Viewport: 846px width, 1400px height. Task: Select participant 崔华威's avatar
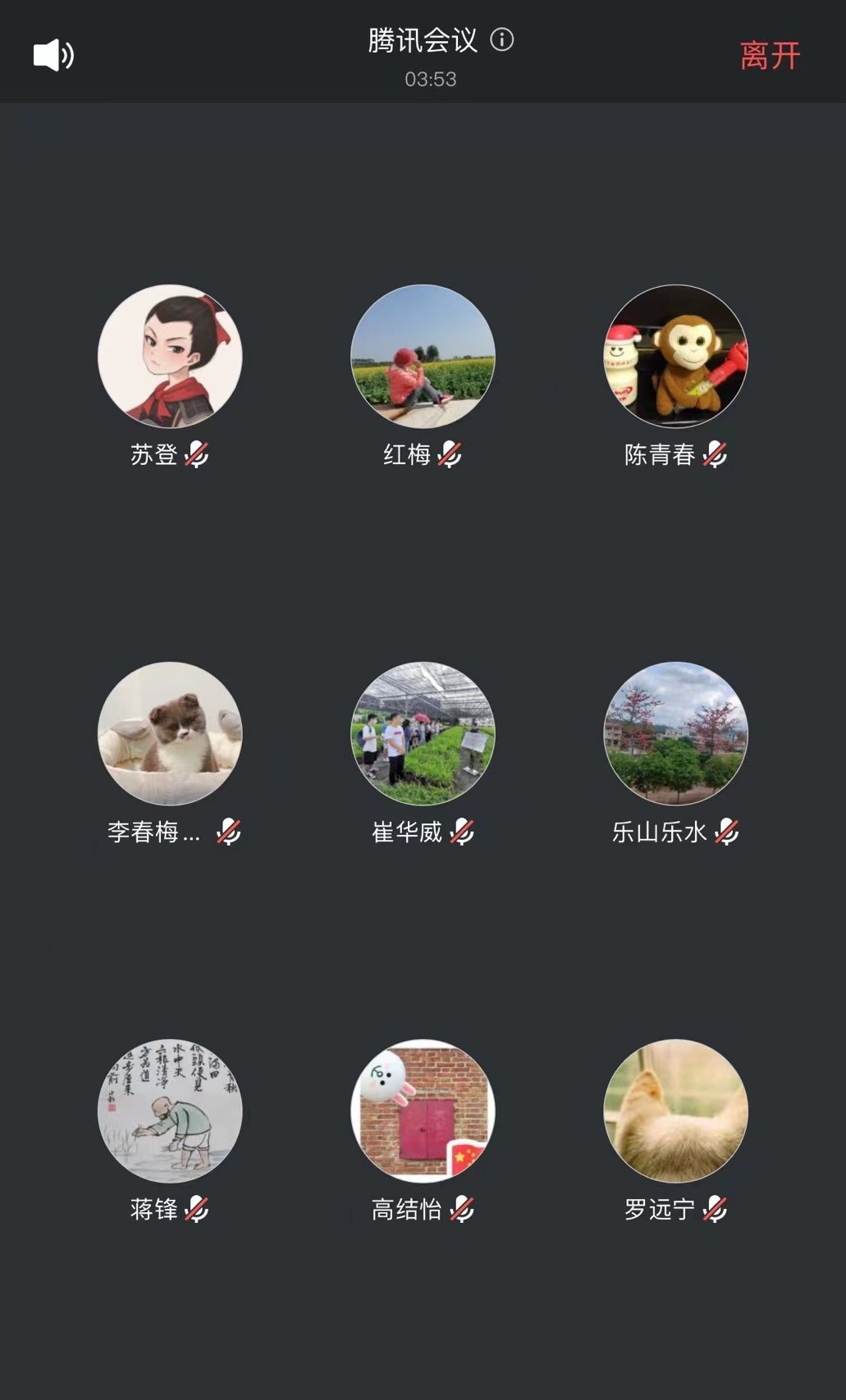tap(423, 733)
